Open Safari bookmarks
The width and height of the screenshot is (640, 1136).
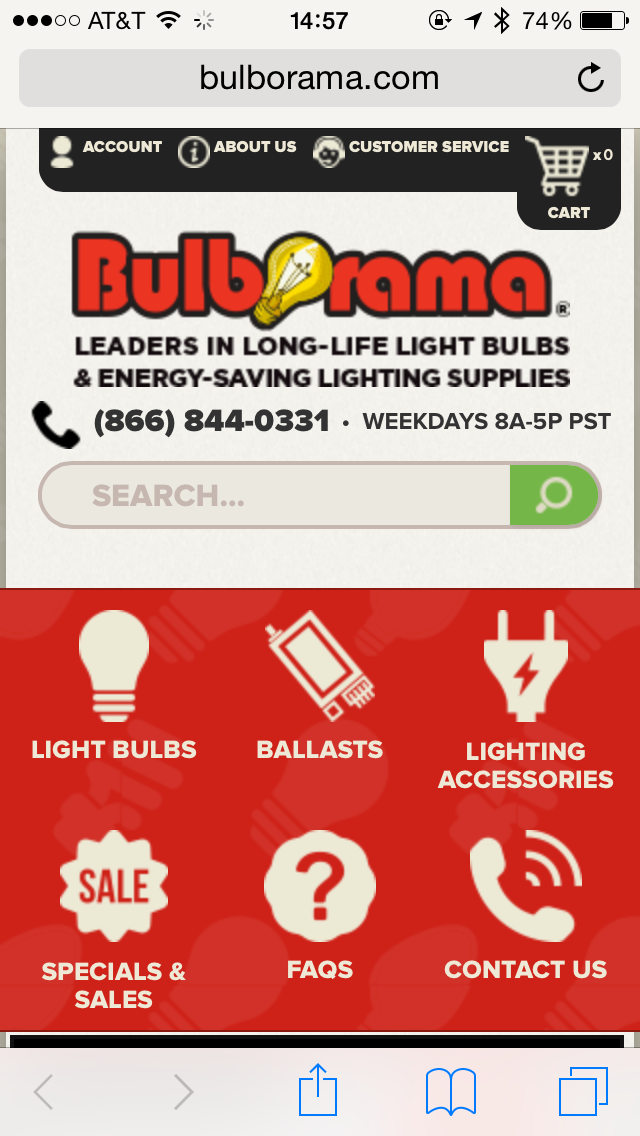pos(451,1090)
